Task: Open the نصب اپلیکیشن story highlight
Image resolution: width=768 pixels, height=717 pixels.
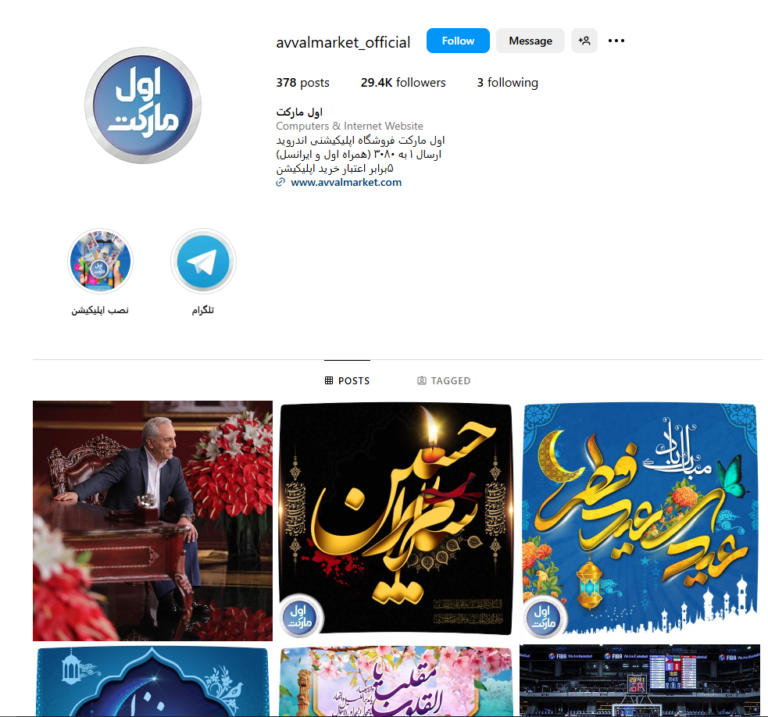Action: [x=100, y=261]
